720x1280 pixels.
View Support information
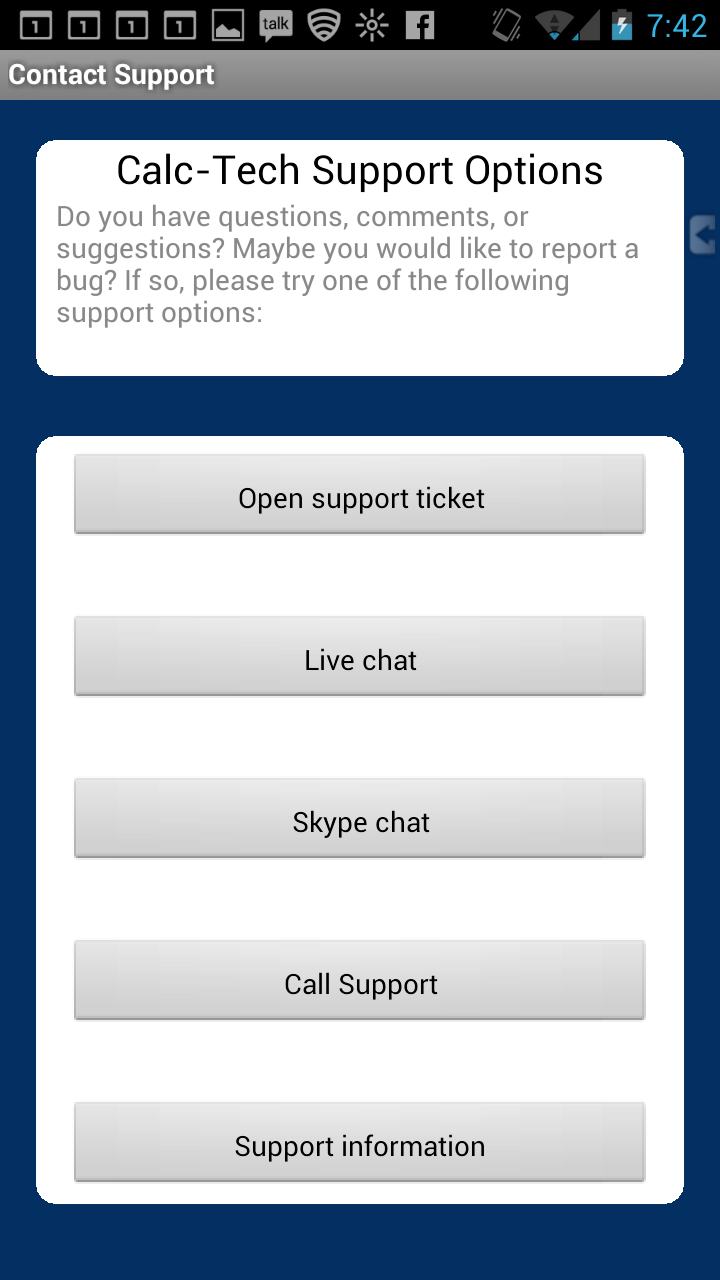(x=360, y=1144)
